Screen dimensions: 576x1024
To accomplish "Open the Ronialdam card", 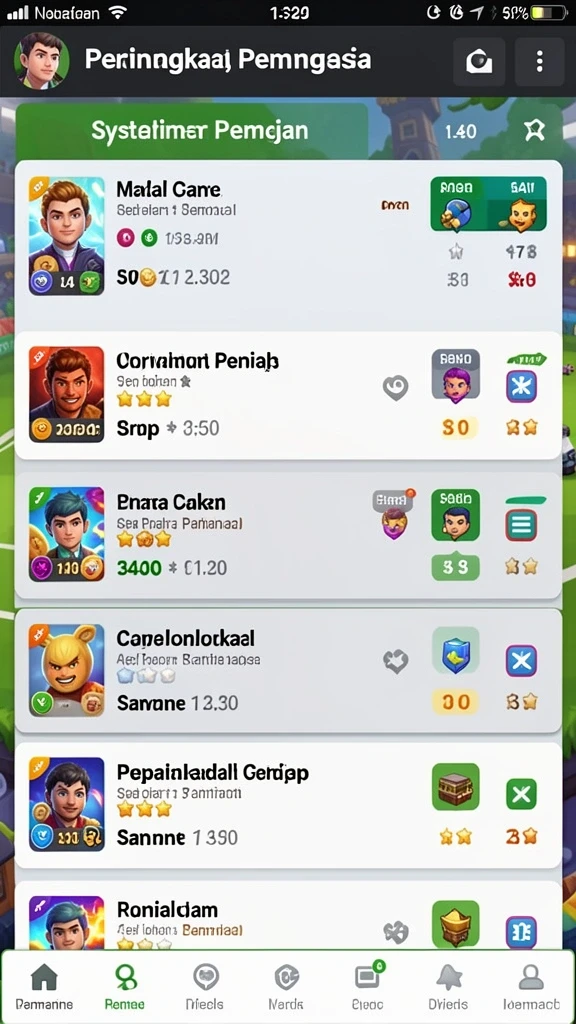I will (288, 916).
